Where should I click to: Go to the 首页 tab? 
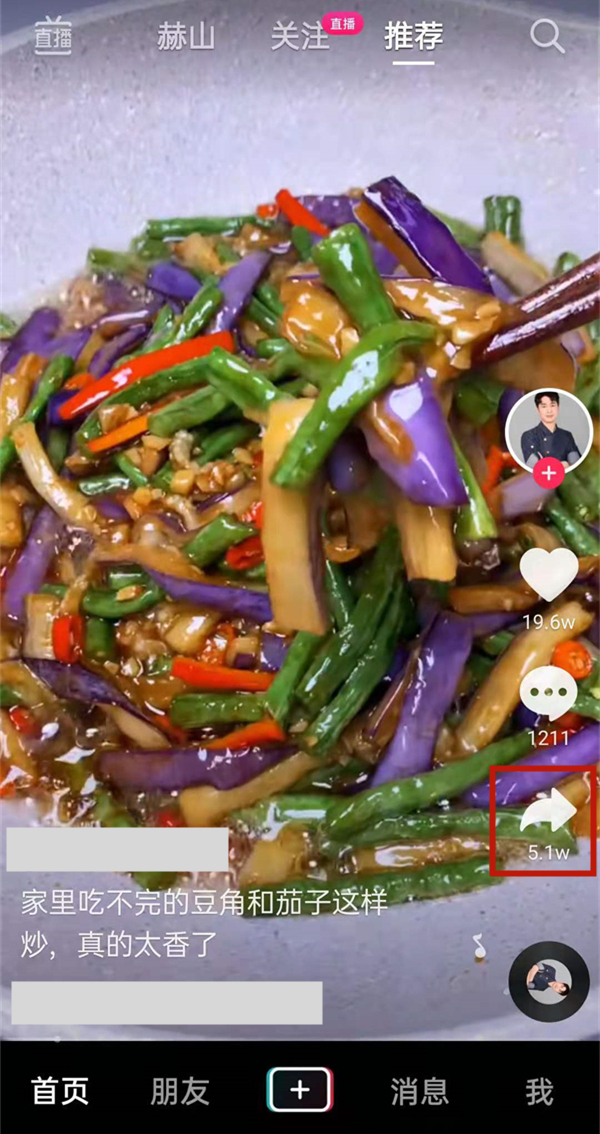[60, 1091]
